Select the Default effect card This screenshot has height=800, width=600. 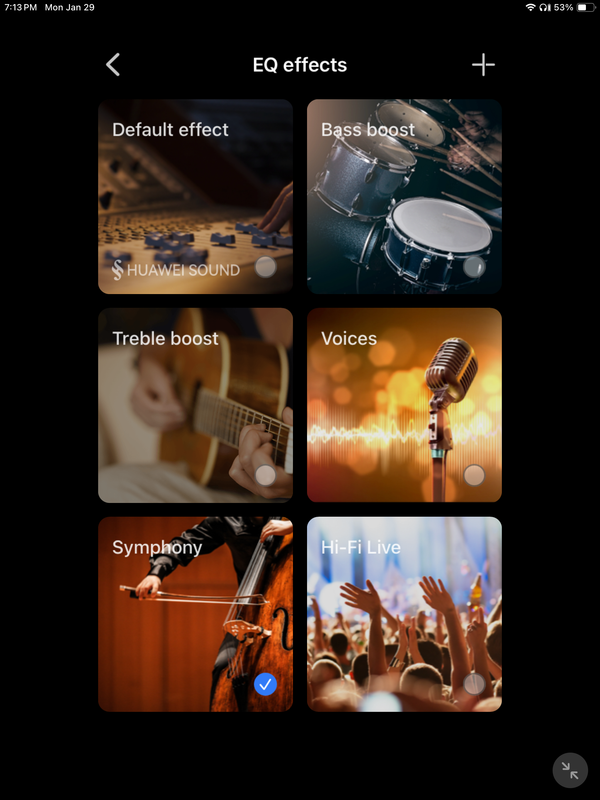(195, 196)
